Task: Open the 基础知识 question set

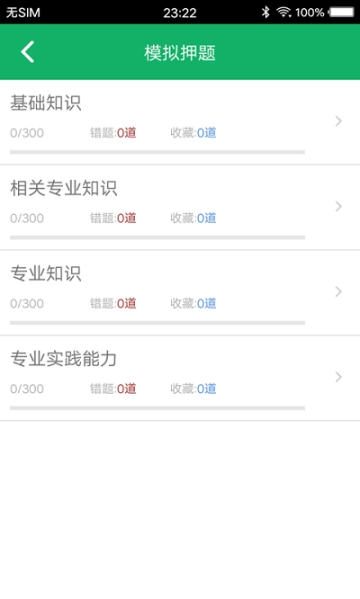Action: 180,122
